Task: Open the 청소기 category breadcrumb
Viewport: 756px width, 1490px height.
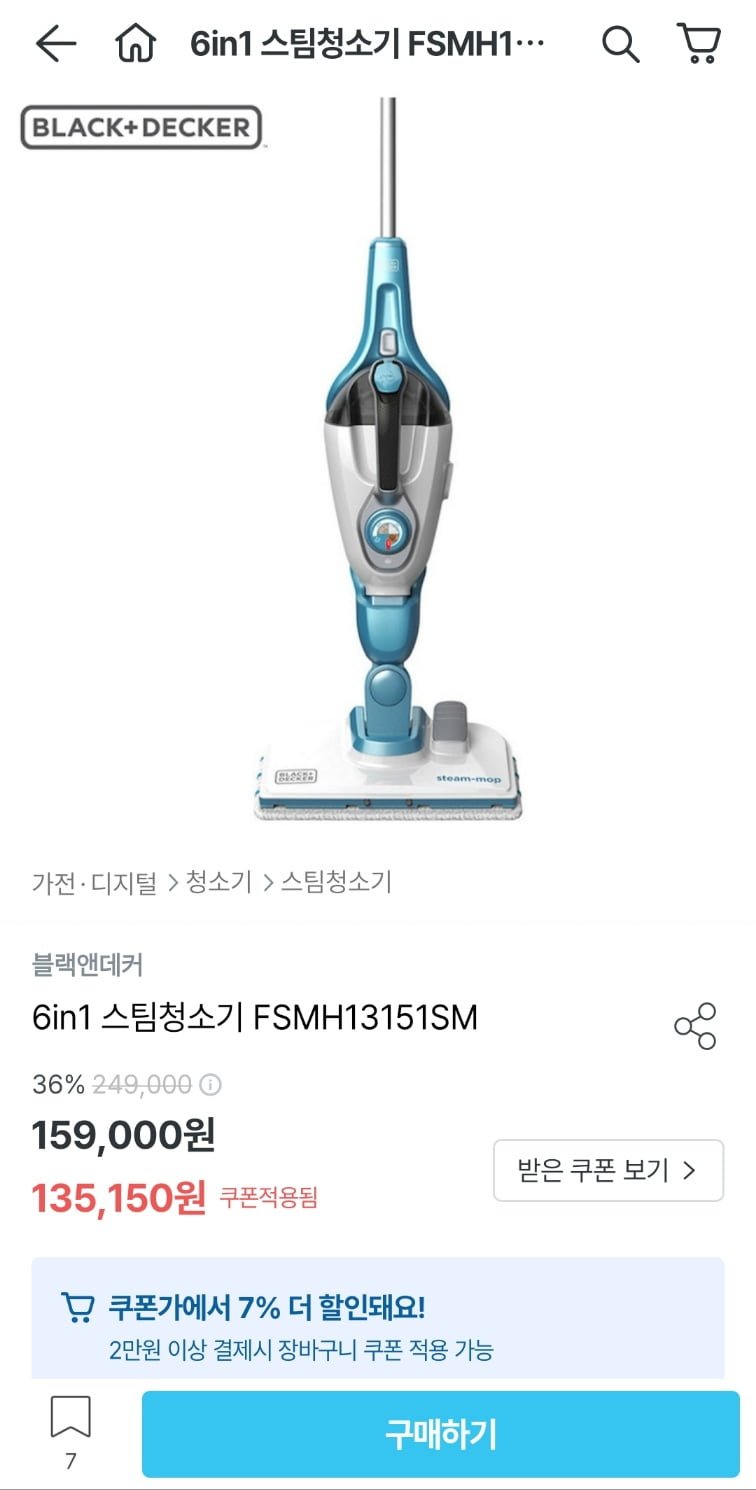Action: 219,882
